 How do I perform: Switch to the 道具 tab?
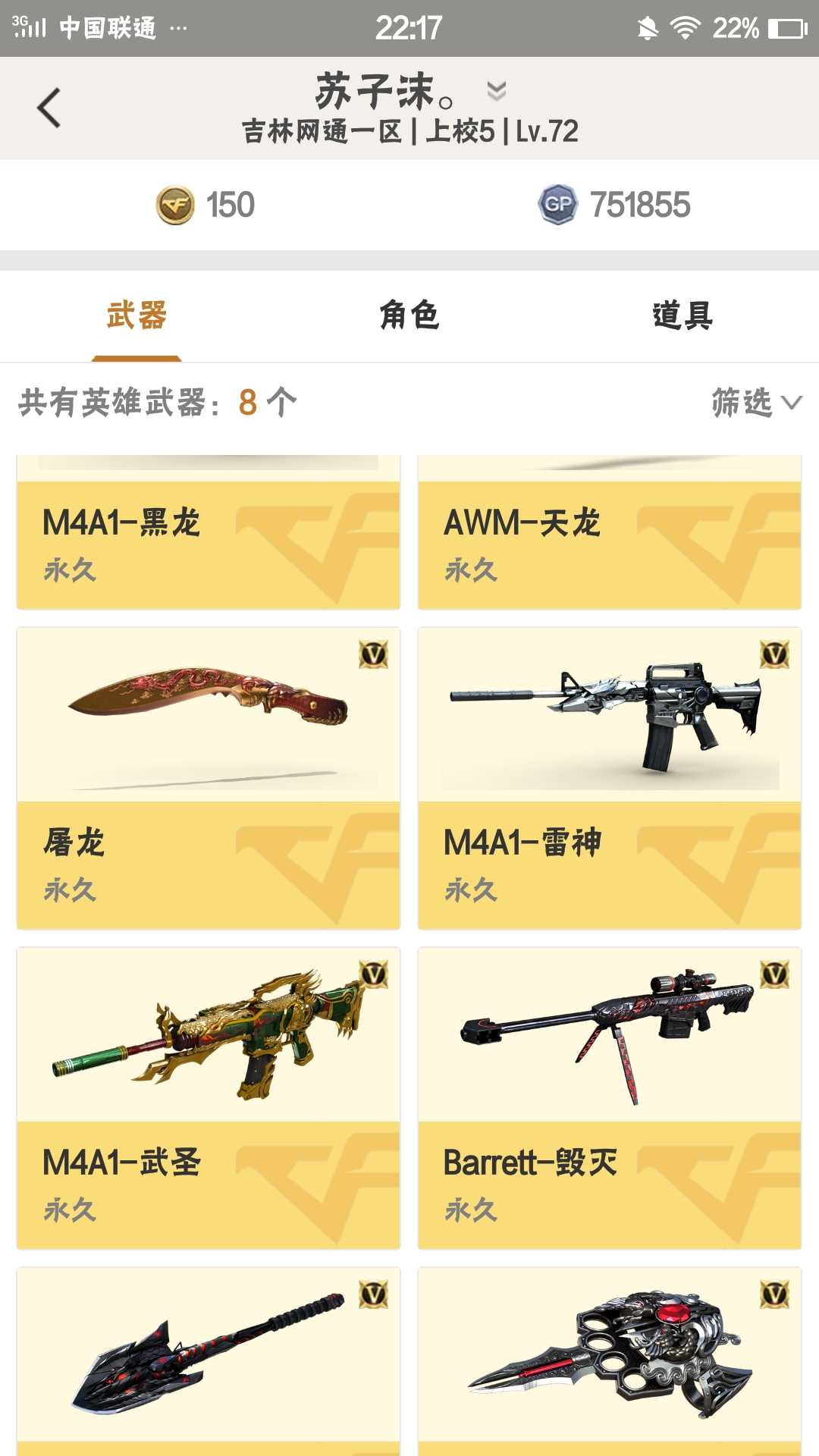[x=682, y=315]
